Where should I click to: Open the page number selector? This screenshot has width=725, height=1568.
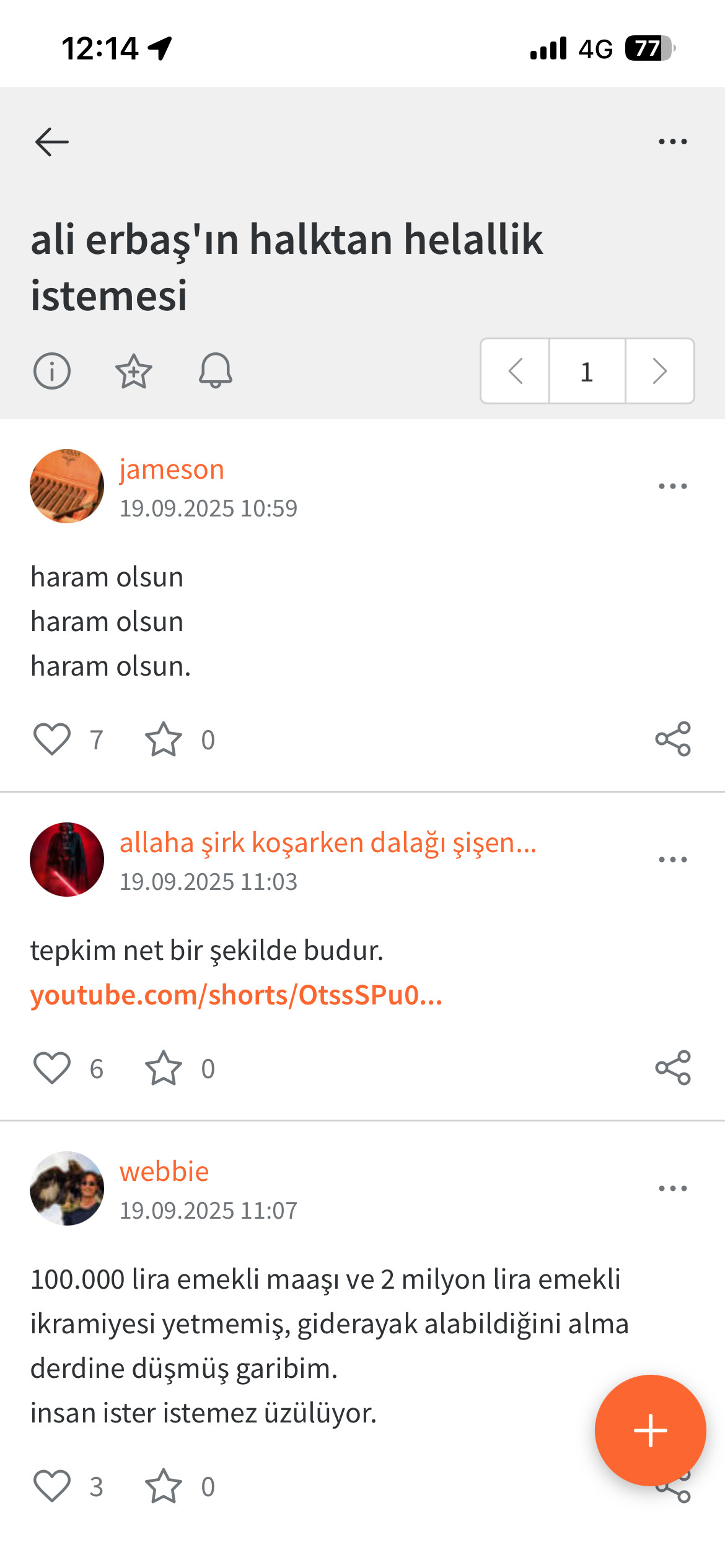(587, 372)
